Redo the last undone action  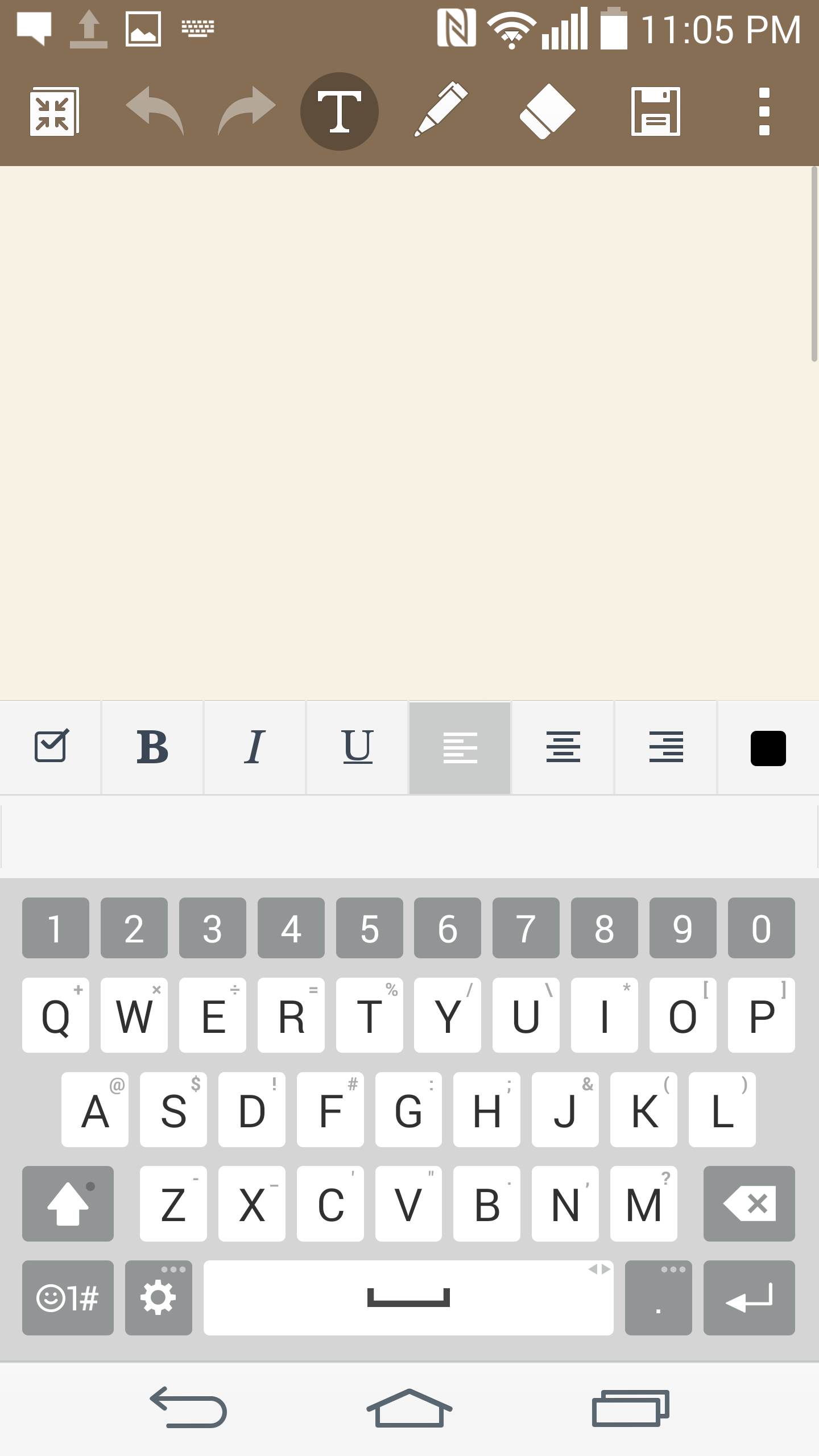point(246,111)
